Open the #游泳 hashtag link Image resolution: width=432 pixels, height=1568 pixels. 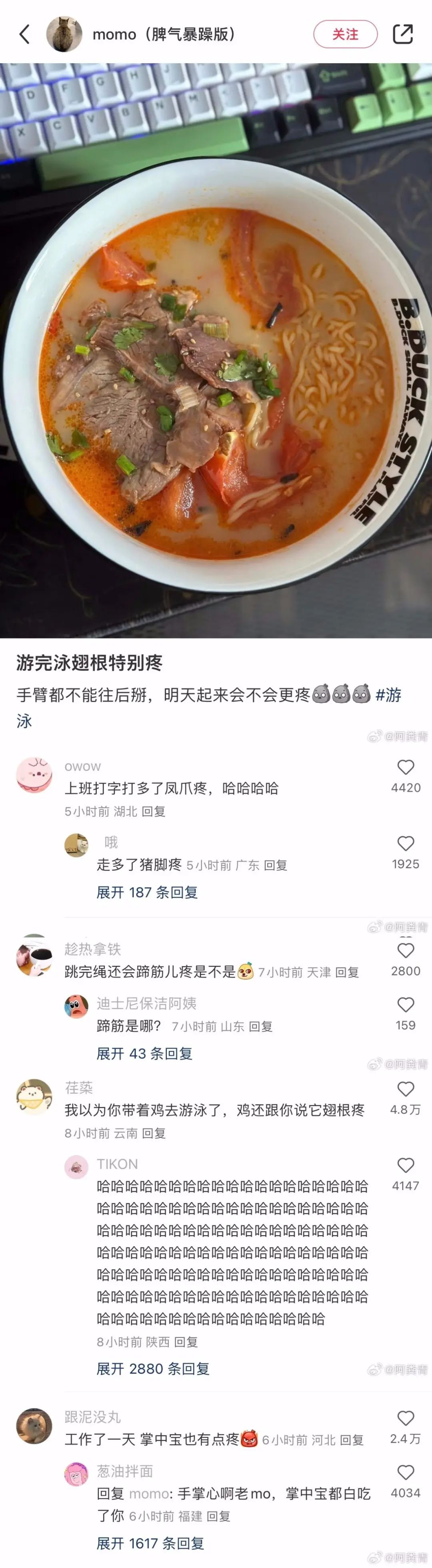[x=388, y=694]
